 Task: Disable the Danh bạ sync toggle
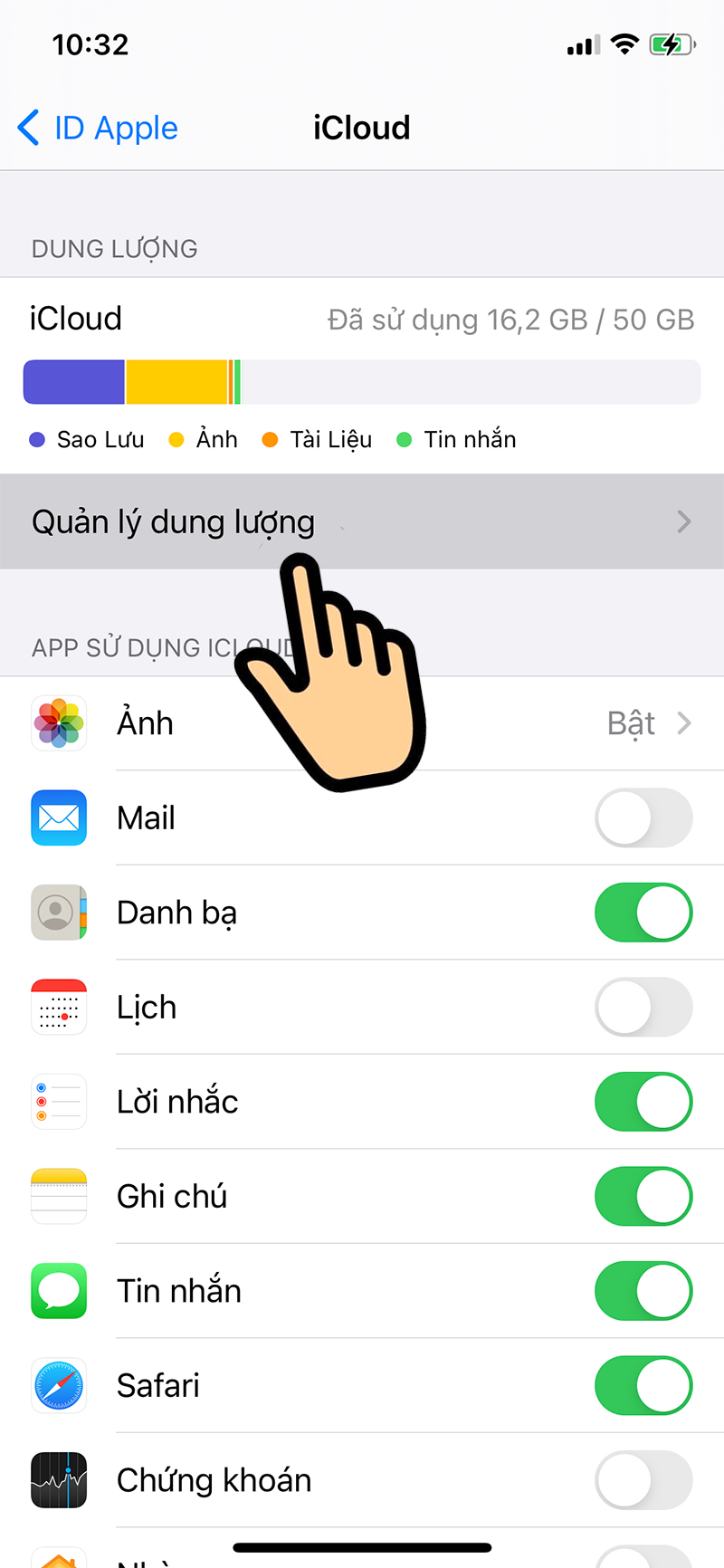tap(643, 913)
